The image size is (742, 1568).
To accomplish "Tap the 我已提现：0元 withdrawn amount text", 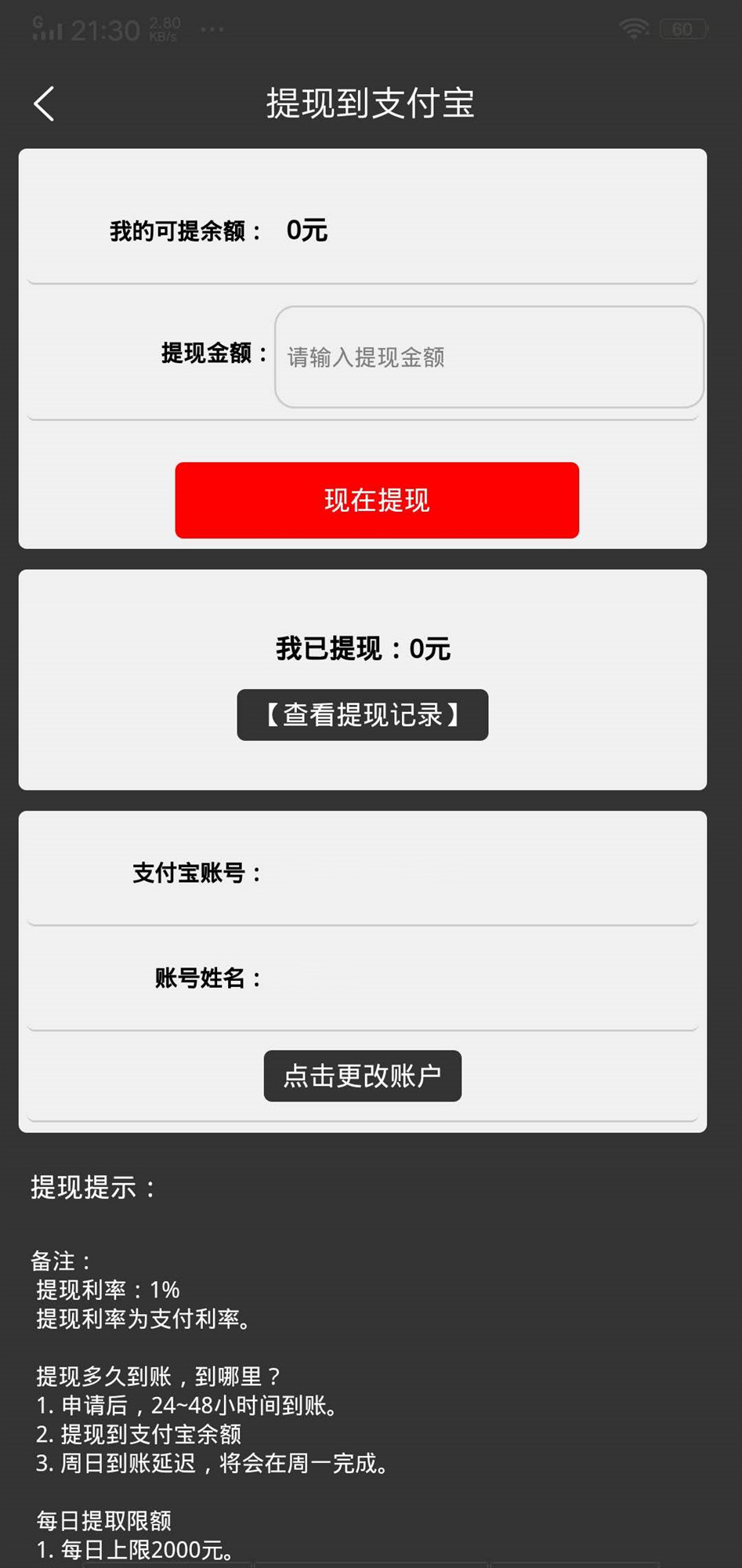I will 362,648.
